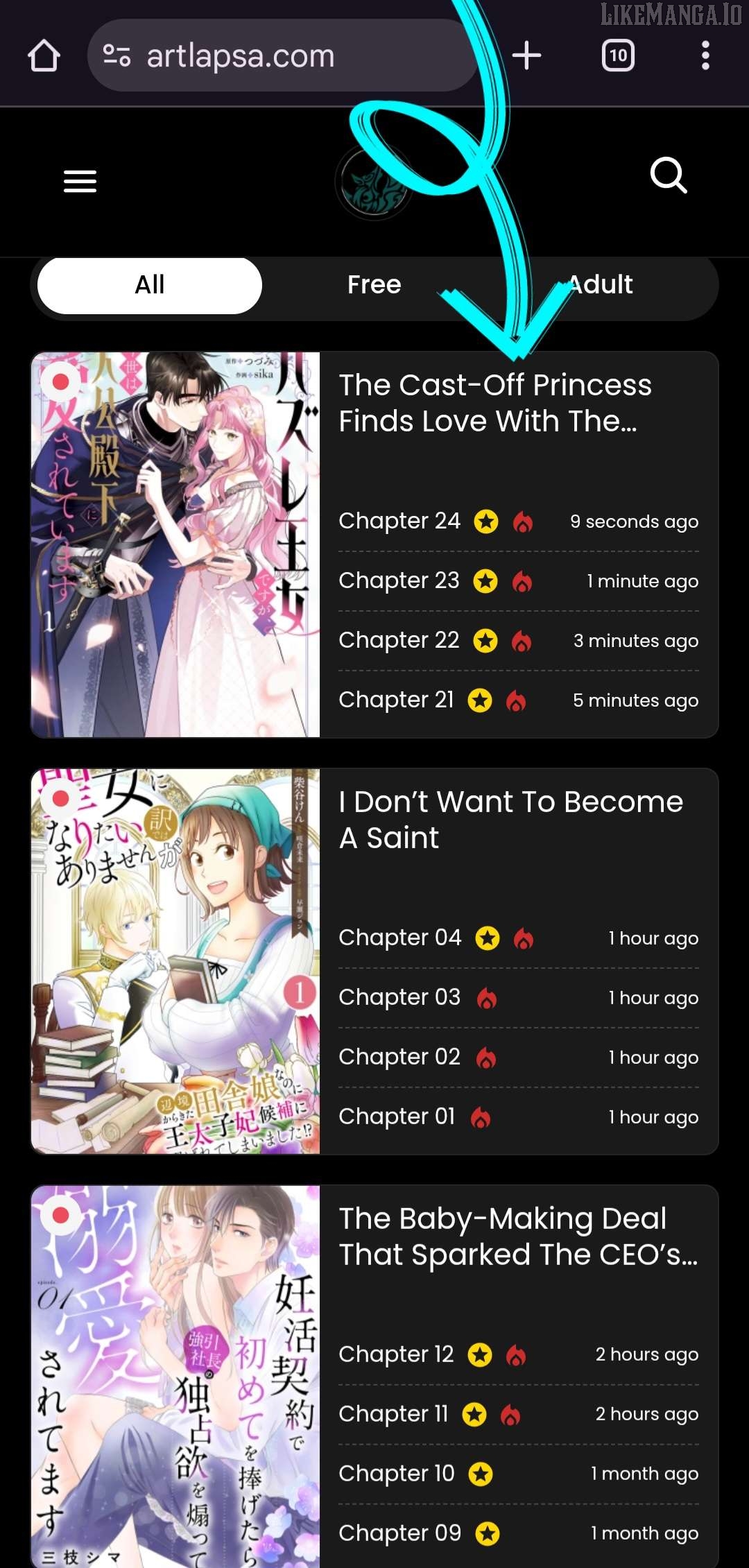This screenshot has height=1568, width=749.
Task: Switch to the Free tab
Action: coord(374,284)
